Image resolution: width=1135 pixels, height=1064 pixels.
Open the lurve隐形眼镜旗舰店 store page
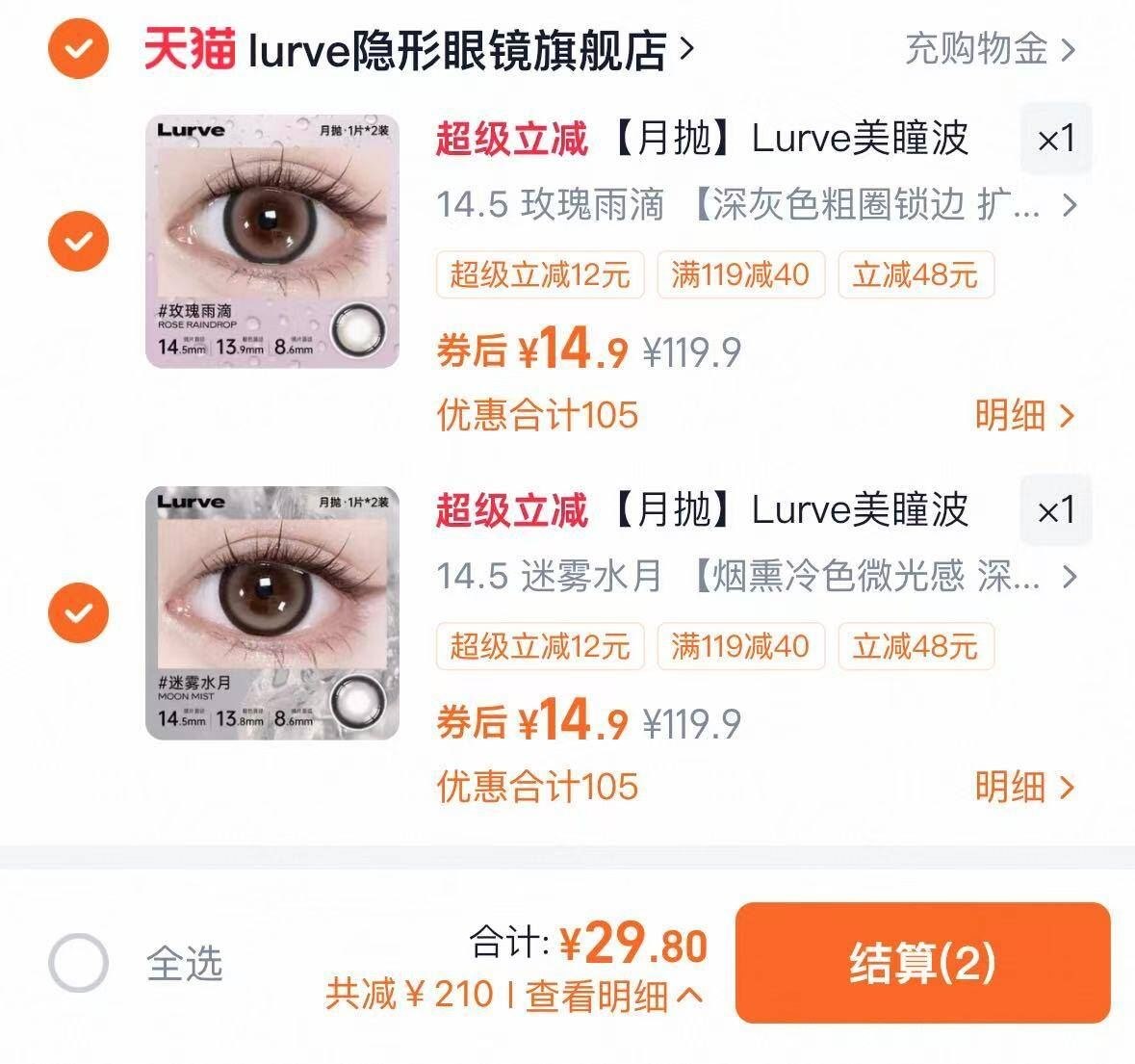[457, 49]
